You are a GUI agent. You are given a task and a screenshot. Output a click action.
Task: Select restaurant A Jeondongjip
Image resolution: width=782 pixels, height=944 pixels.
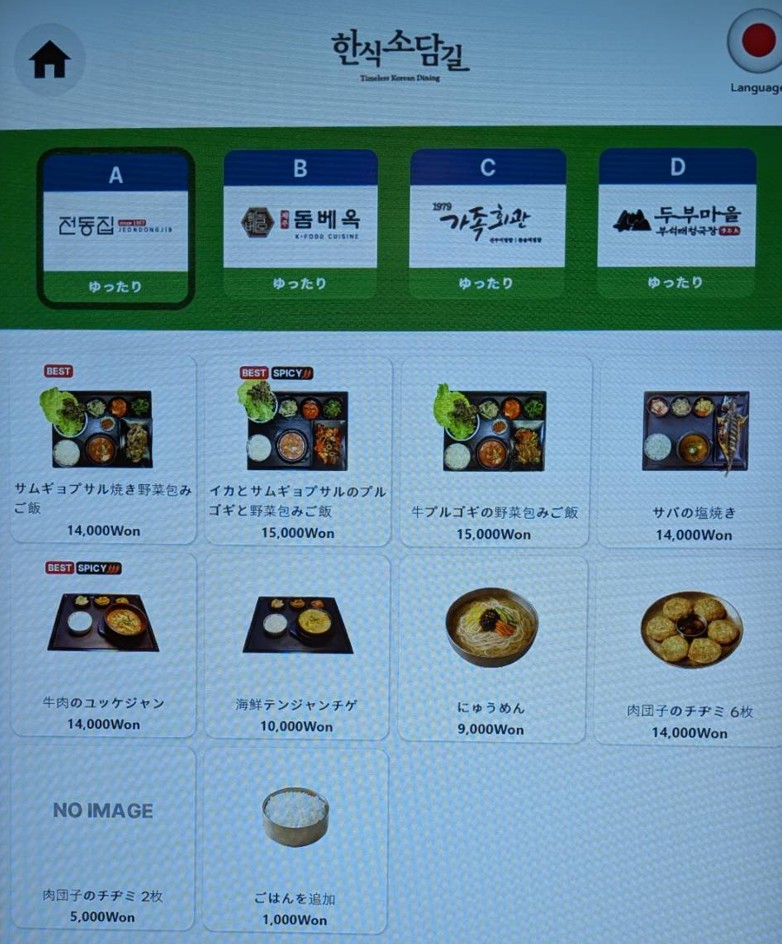[116, 227]
